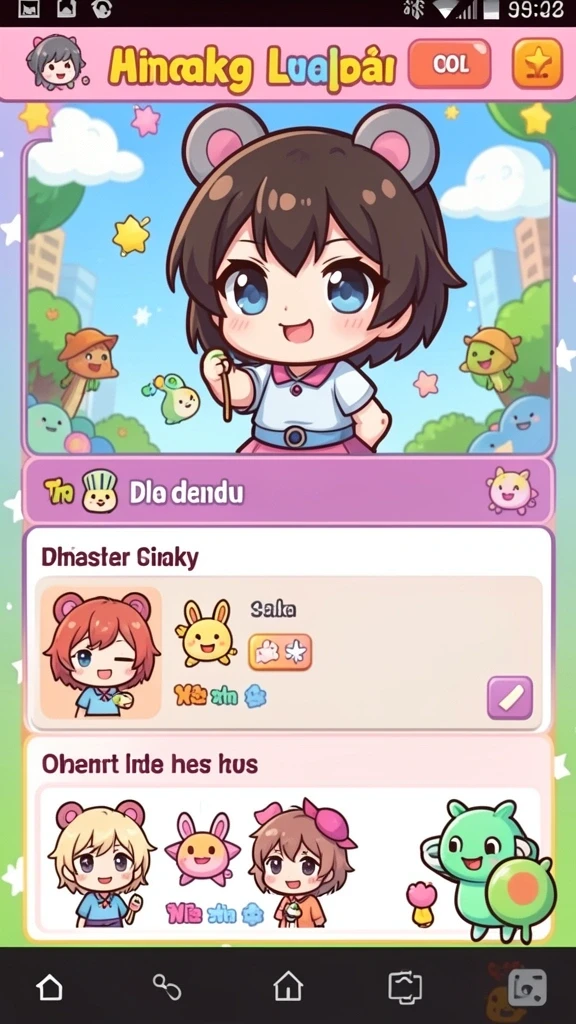Select the orange chip under Salo
The height and width of the screenshot is (1024, 576).
280,652
